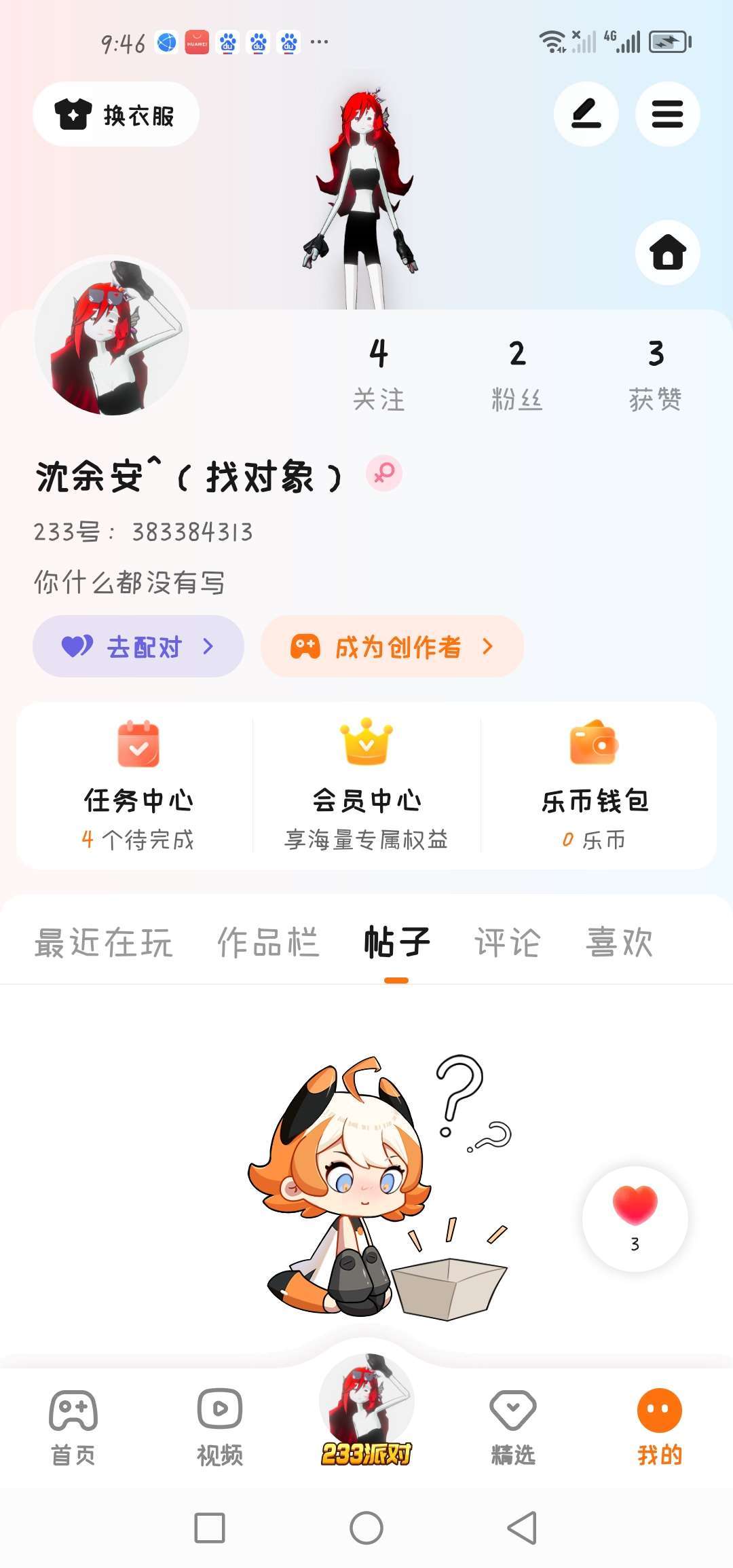Switch to the 评论 tab
The height and width of the screenshot is (1568, 733).
click(507, 942)
